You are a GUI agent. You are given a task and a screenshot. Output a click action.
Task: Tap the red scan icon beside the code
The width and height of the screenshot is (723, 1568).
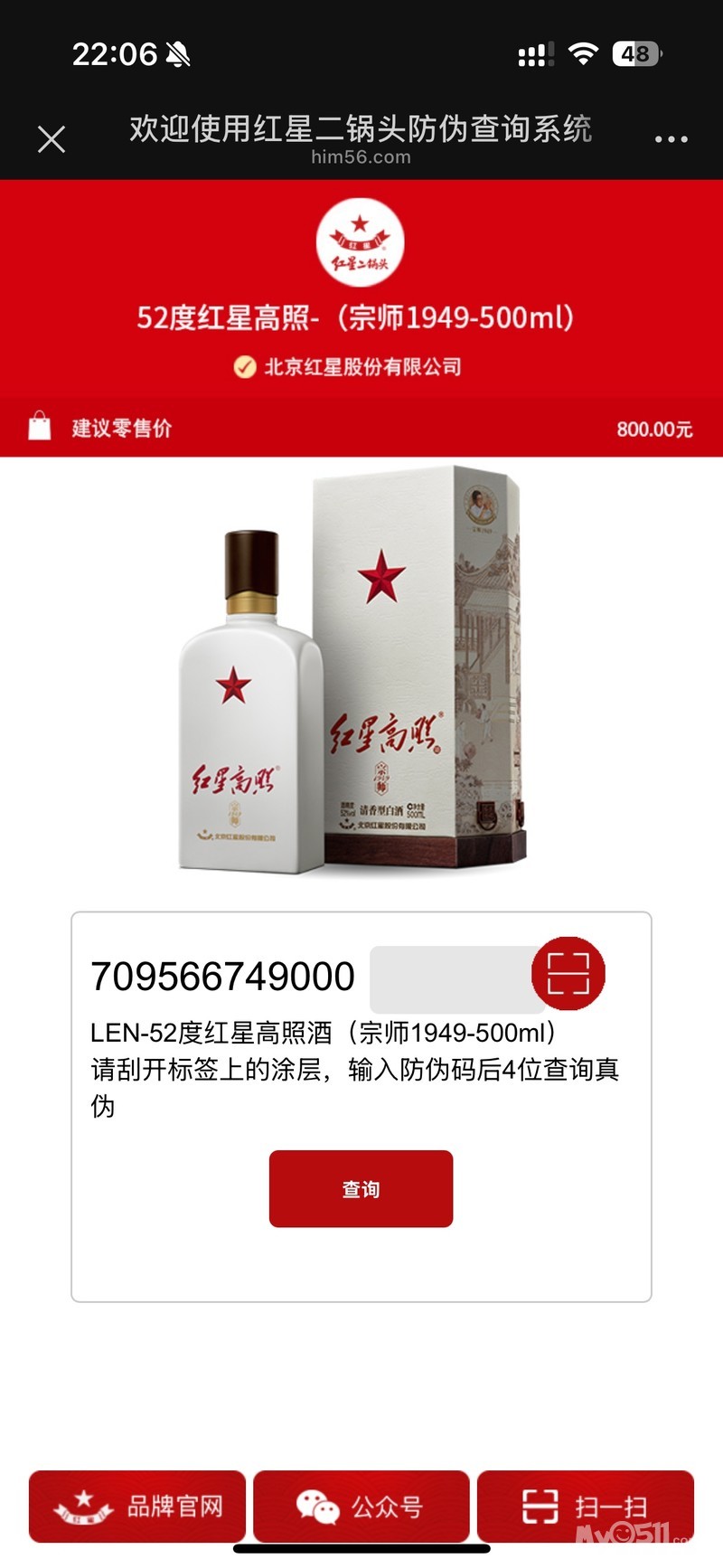point(568,974)
